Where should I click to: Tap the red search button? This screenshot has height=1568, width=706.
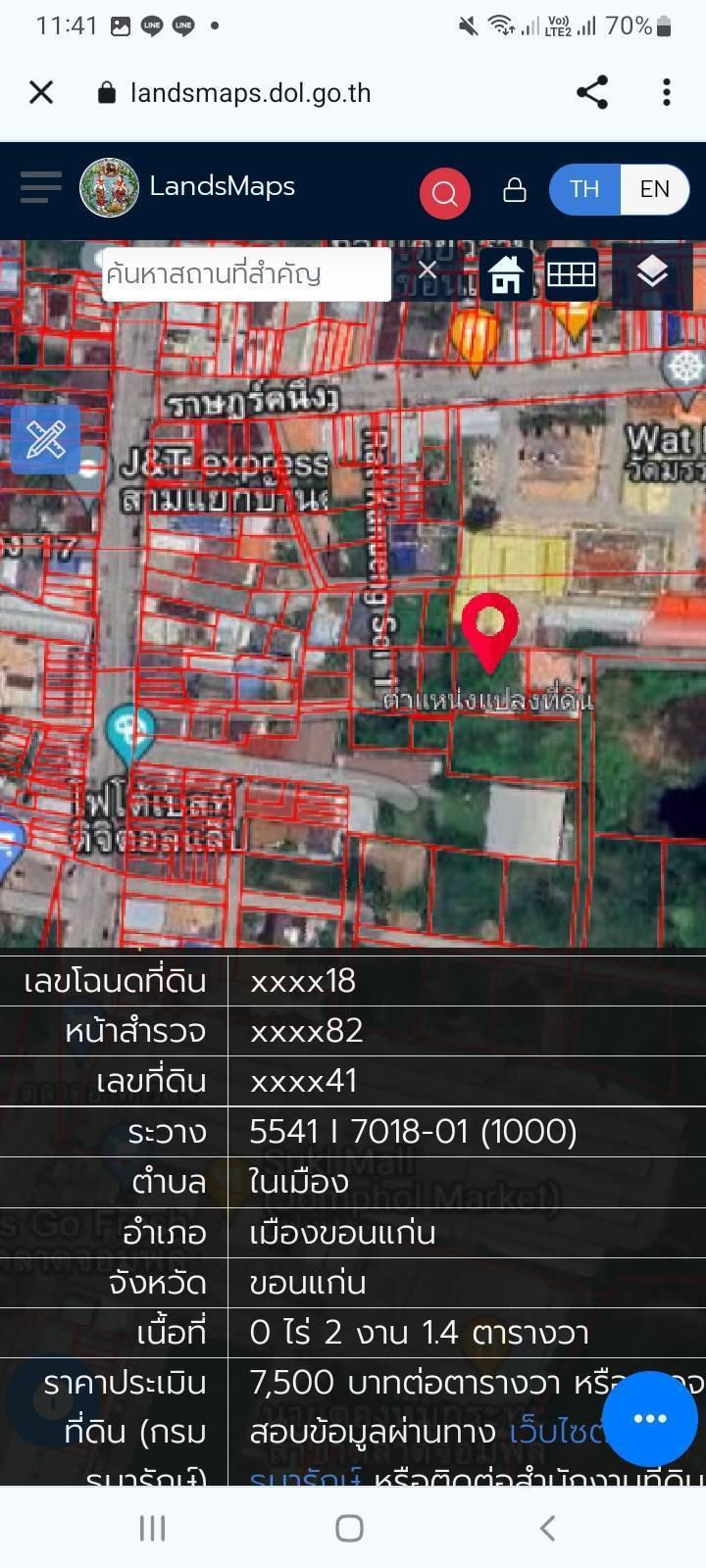(x=445, y=192)
